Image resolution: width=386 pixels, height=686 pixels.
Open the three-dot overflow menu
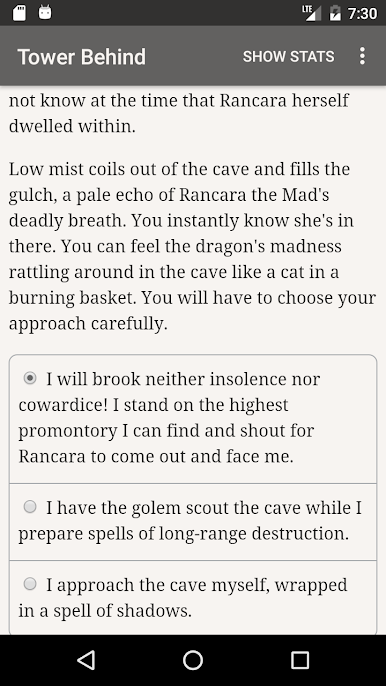[362, 56]
